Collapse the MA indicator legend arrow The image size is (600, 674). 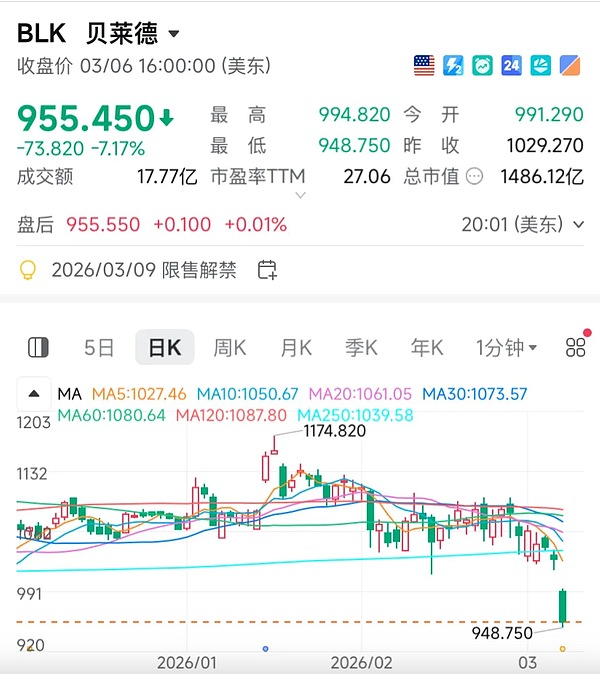pos(35,394)
